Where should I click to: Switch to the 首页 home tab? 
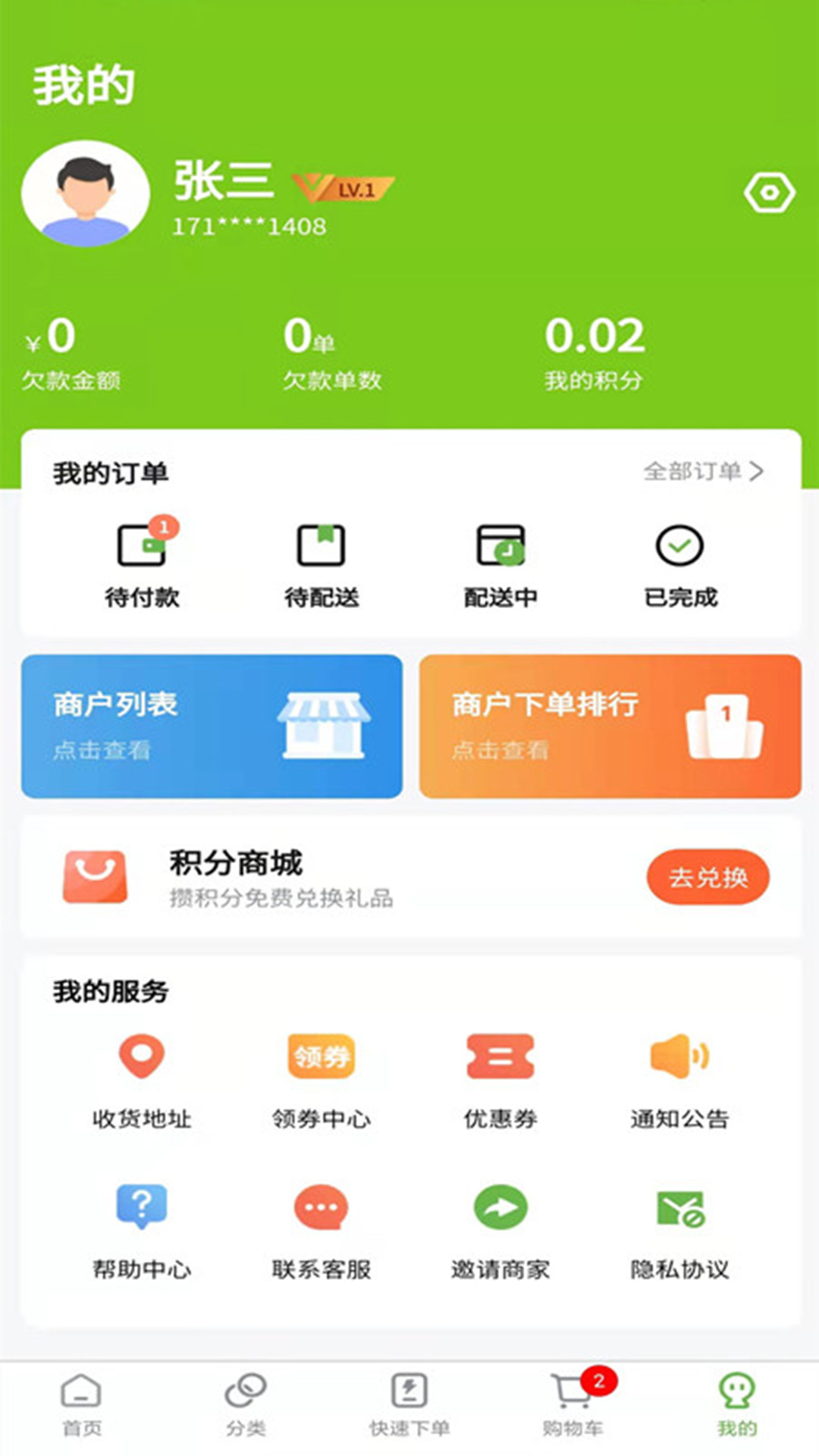[81, 1410]
